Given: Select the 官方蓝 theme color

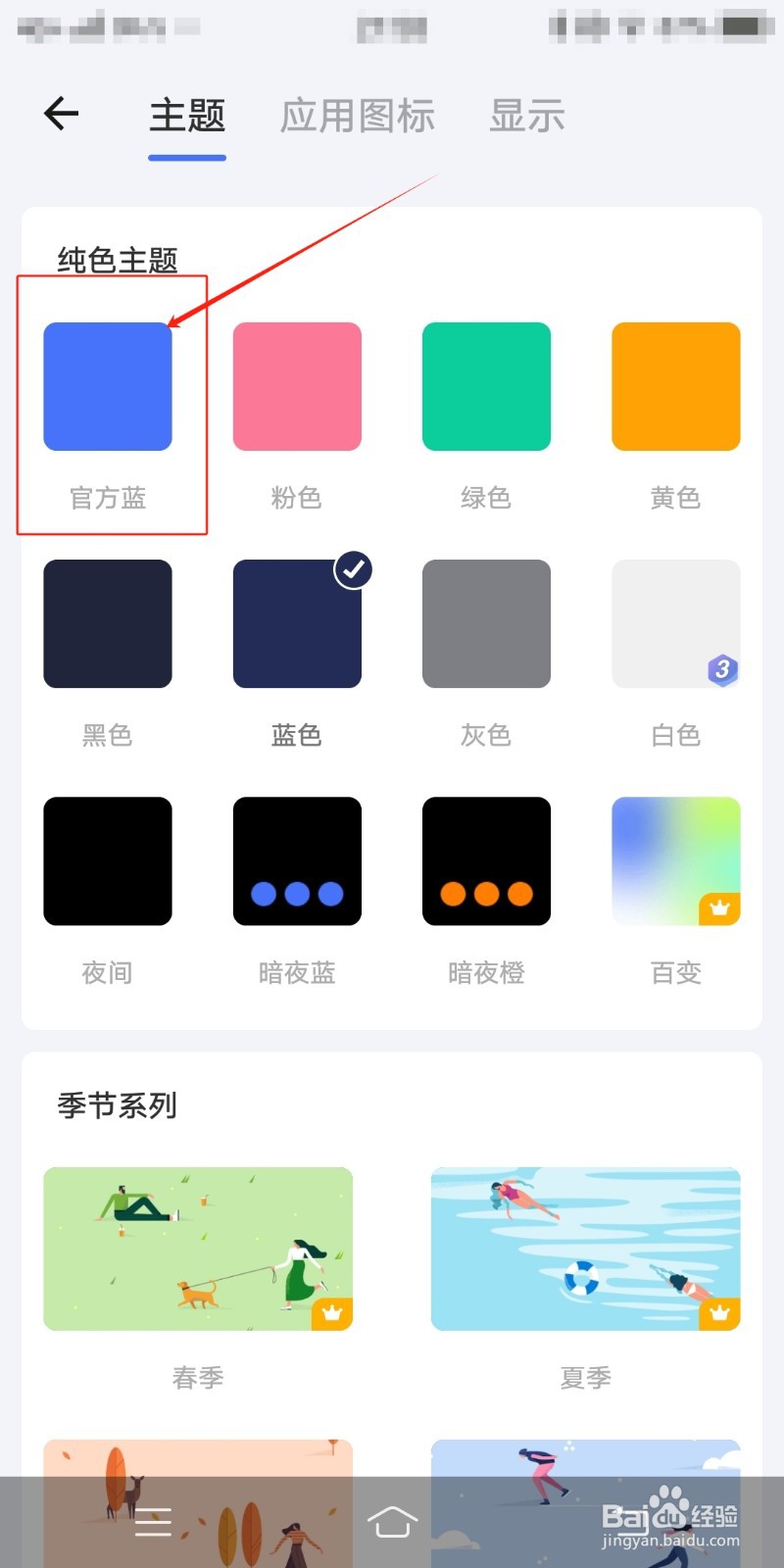Looking at the screenshot, I should 108,386.
